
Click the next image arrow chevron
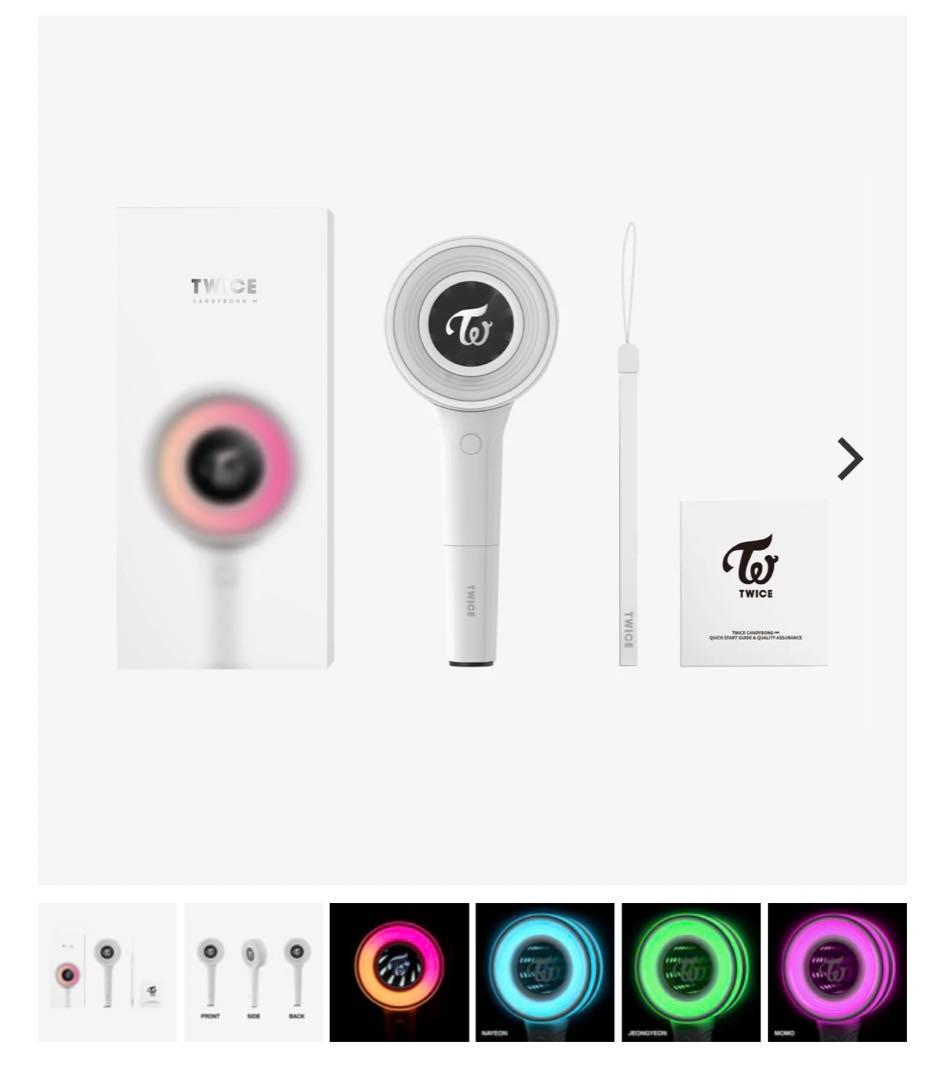click(849, 459)
